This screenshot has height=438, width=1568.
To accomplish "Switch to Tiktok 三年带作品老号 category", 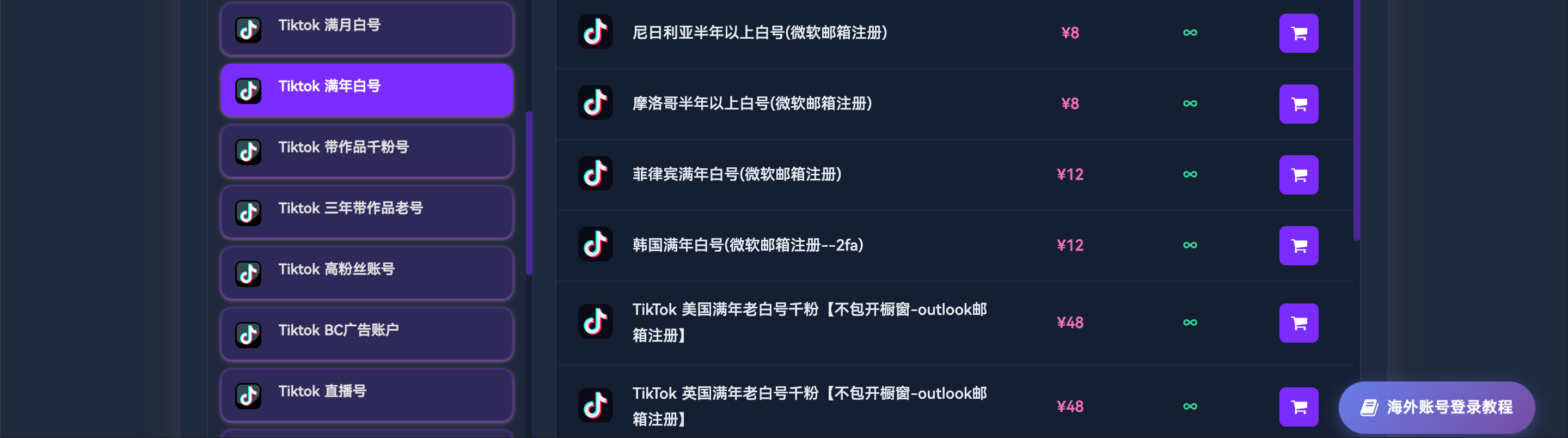I will [366, 211].
